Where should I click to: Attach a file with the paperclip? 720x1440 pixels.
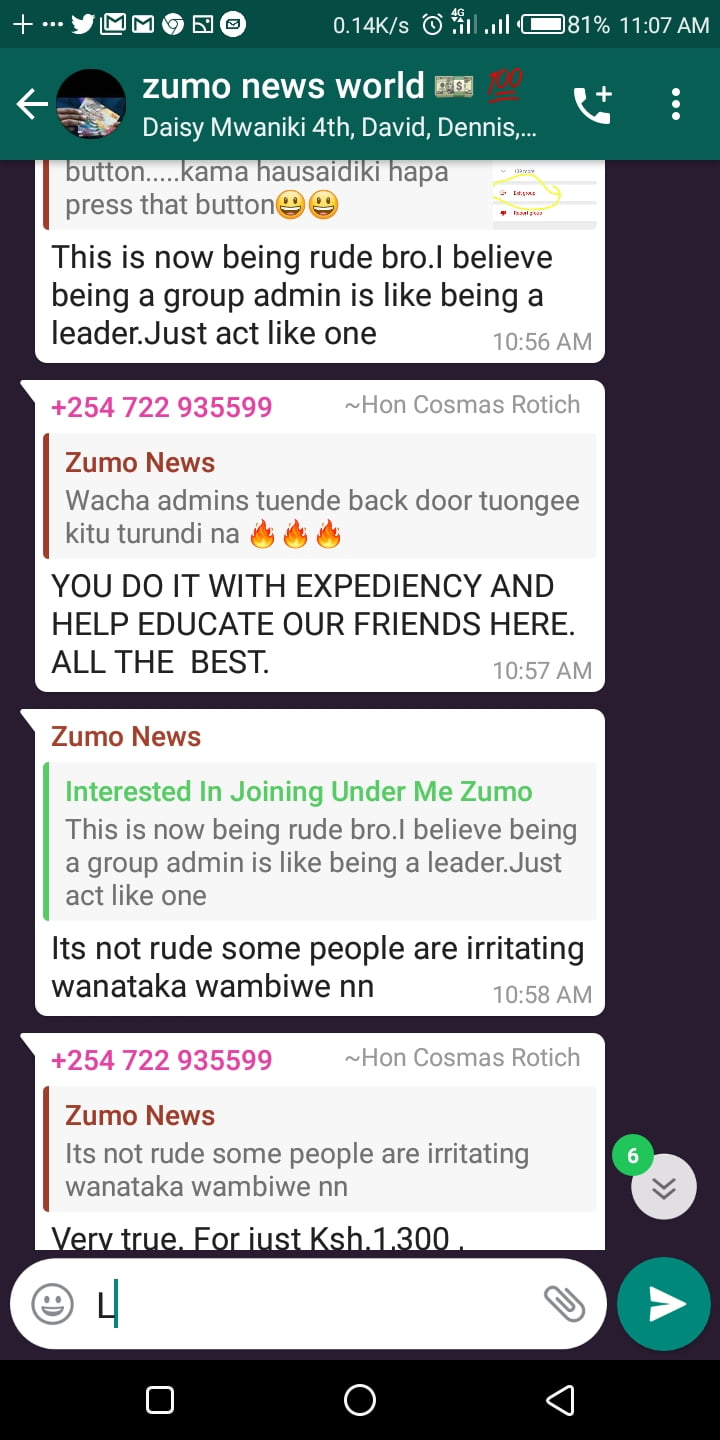pyautogui.click(x=564, y=1304)
